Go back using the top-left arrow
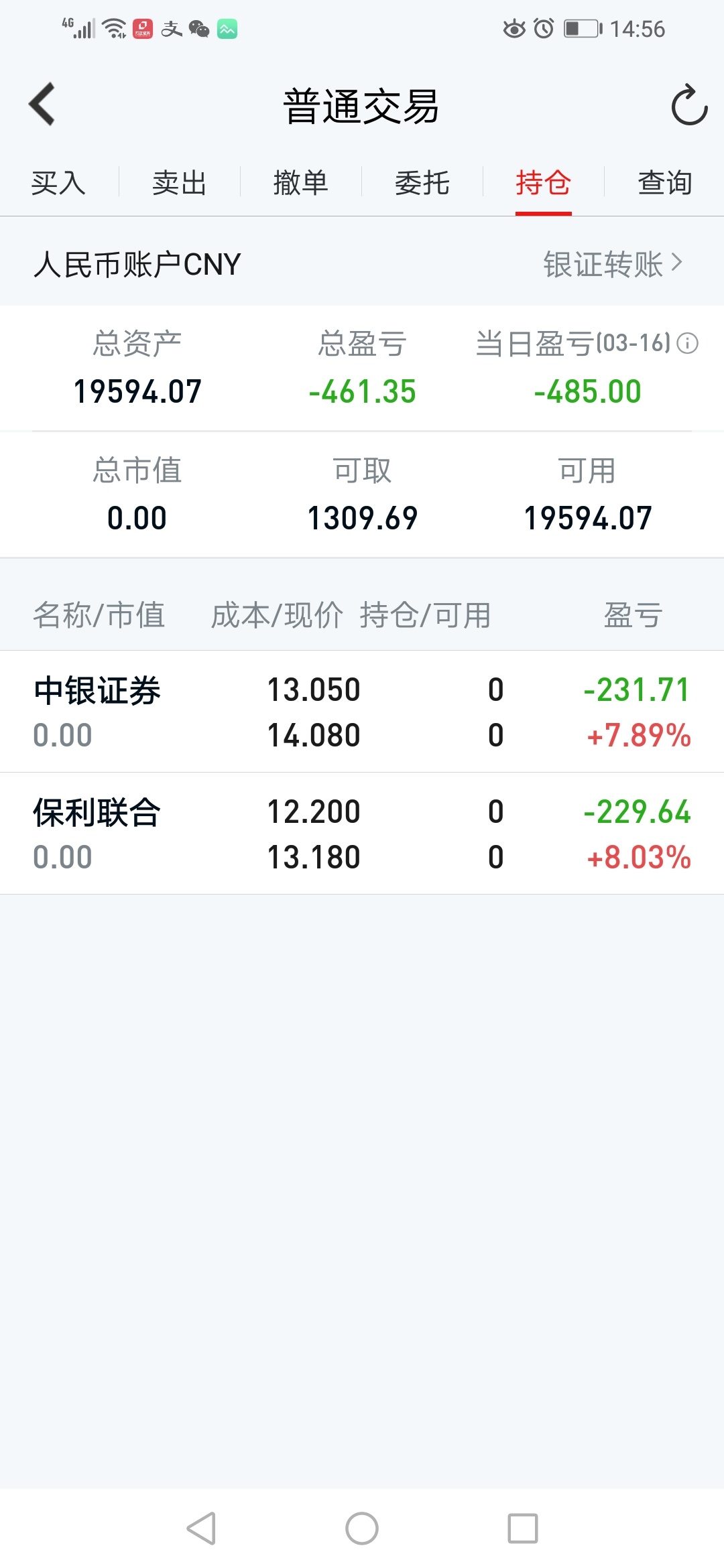This screenshot has width=724, height=1568. click(42, 105)
